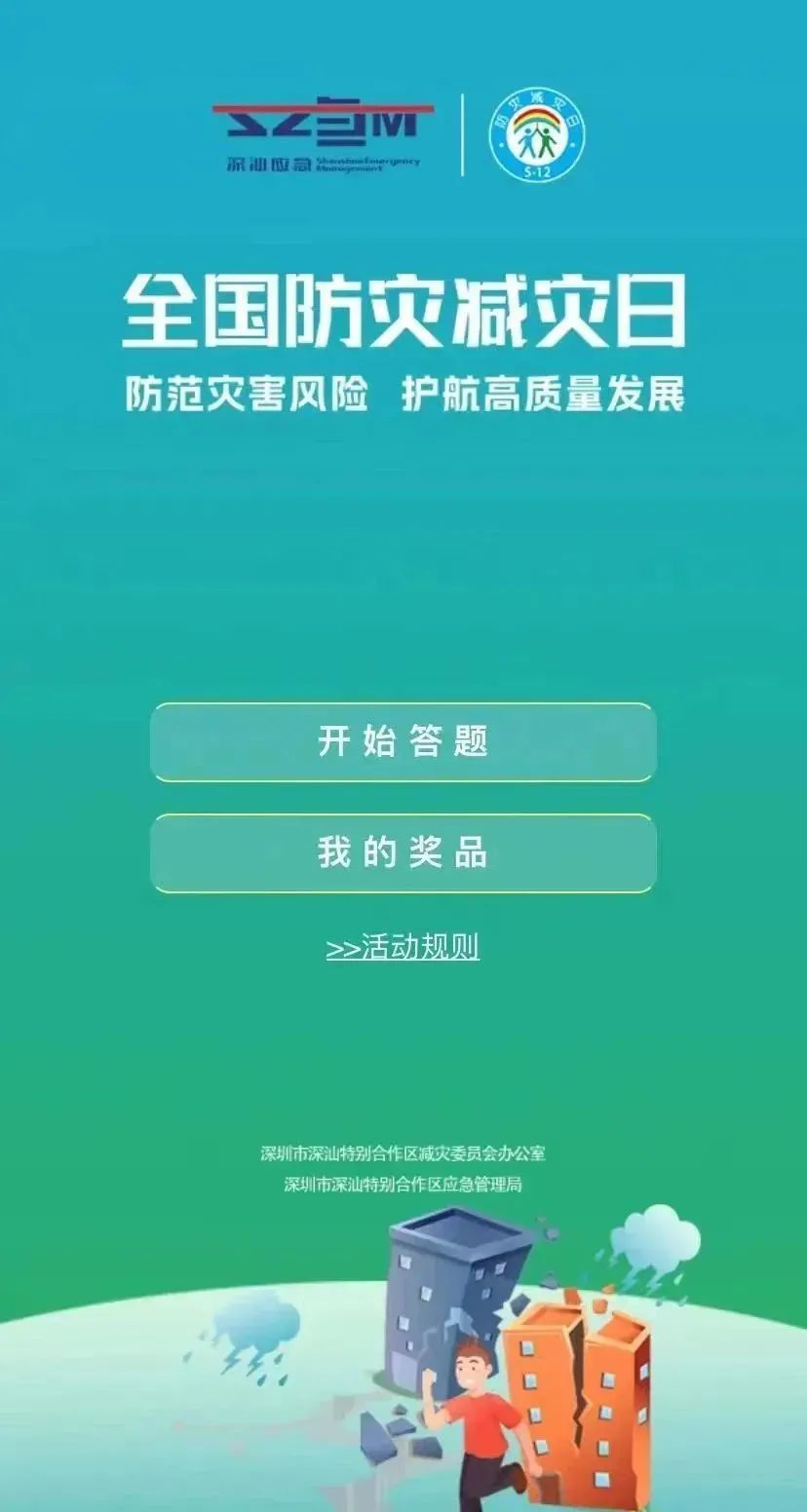This screenshot has width=807, height=1512.
Task: View the 活动规则 activity rules link
Action: tap(403, 947)
